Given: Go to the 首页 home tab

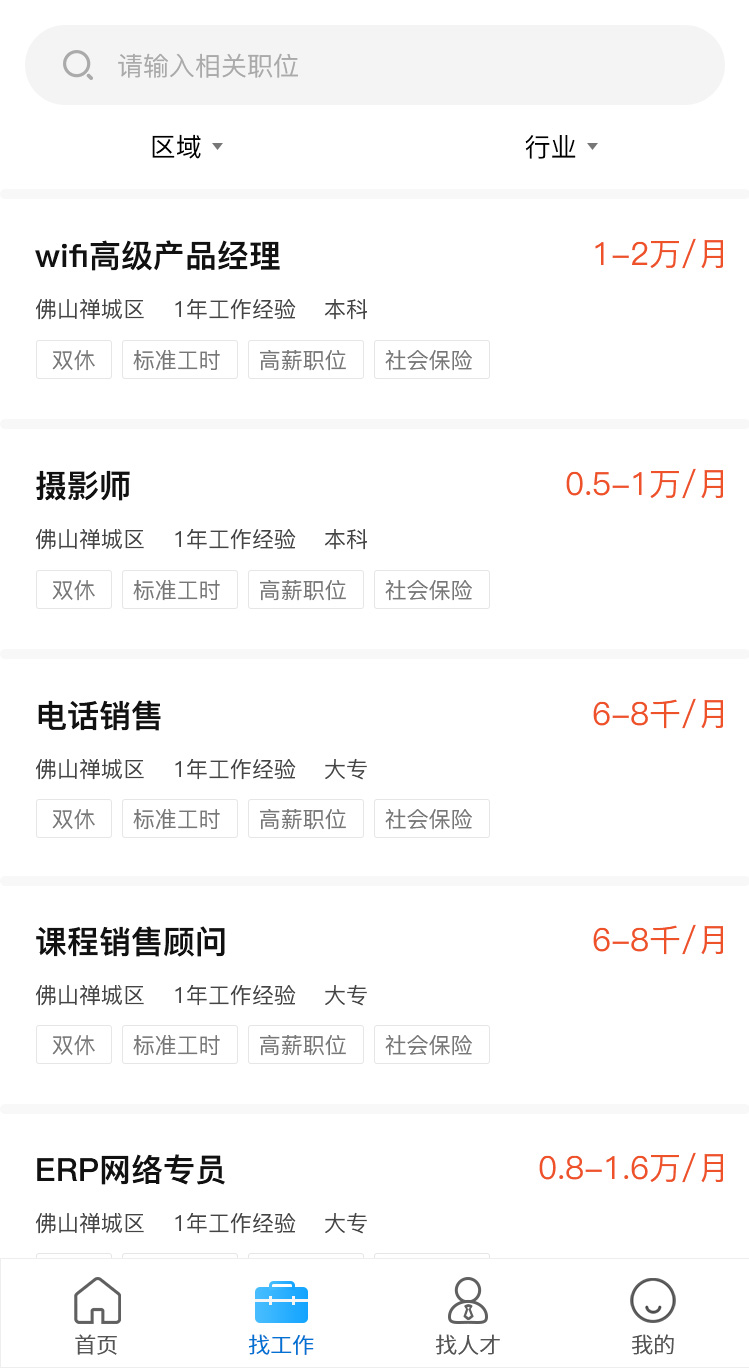Looking at the screenshot, I should pos(97,1315).
